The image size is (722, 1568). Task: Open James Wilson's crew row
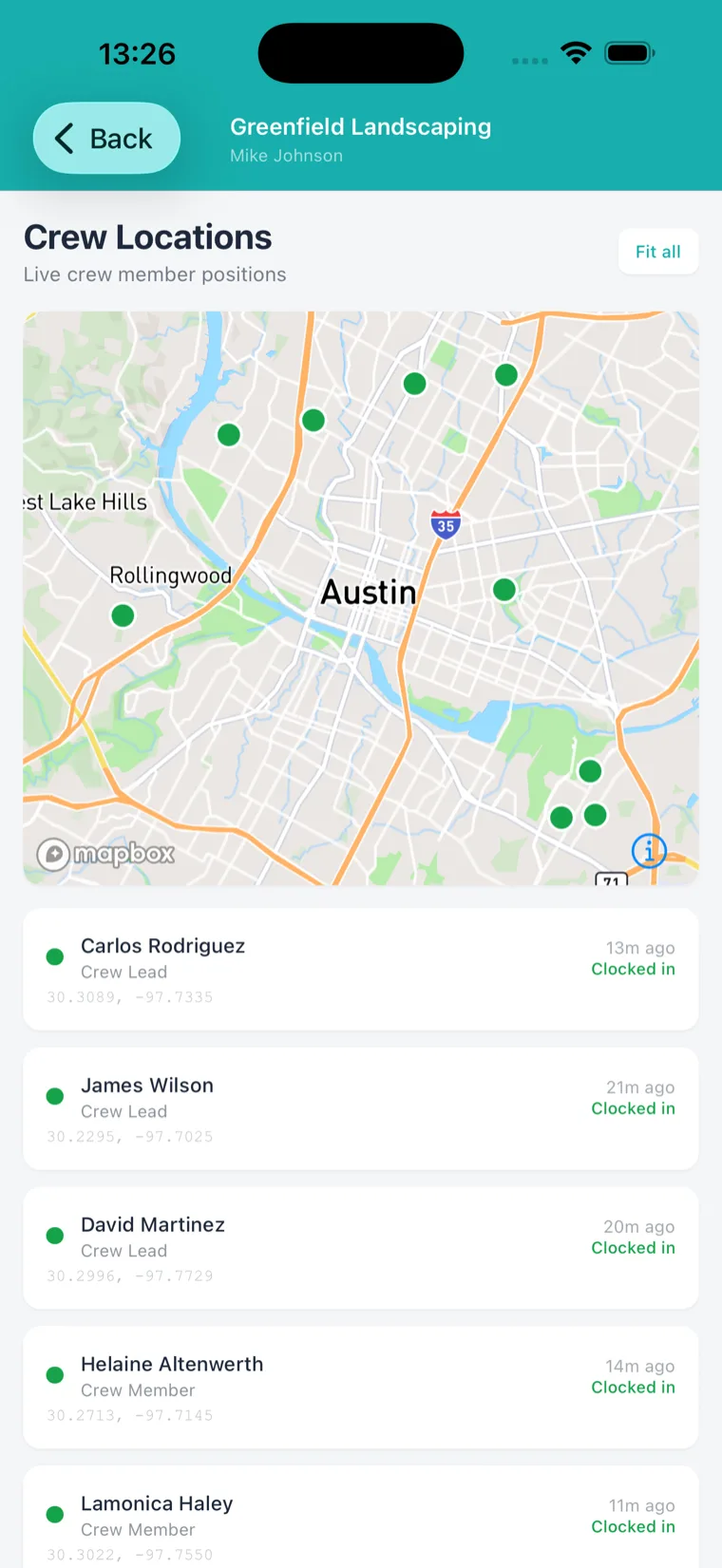pyautogui.click(x=361, y=1108)
